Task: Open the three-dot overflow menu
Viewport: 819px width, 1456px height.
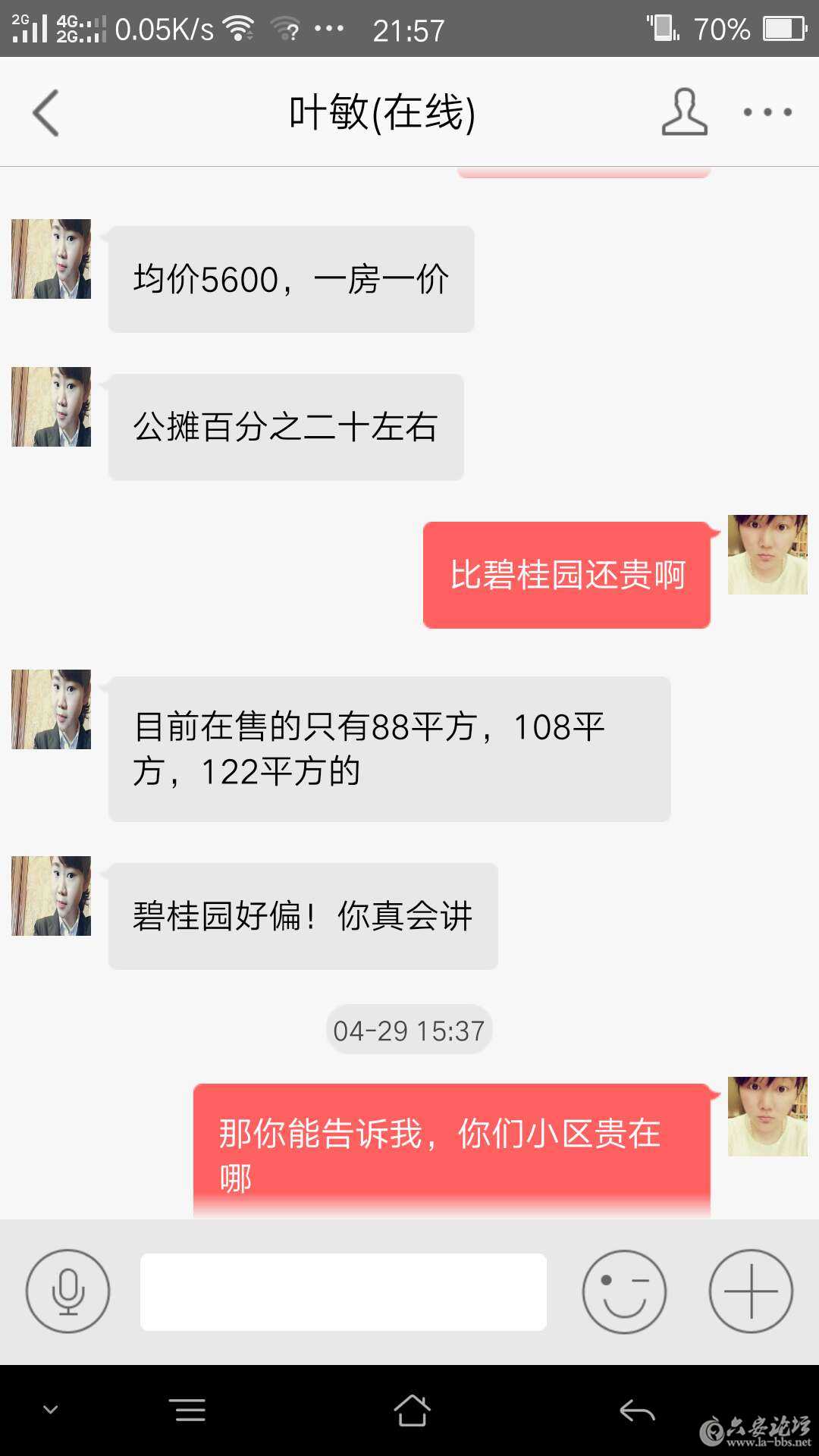Action: click(x=767, y=112)
